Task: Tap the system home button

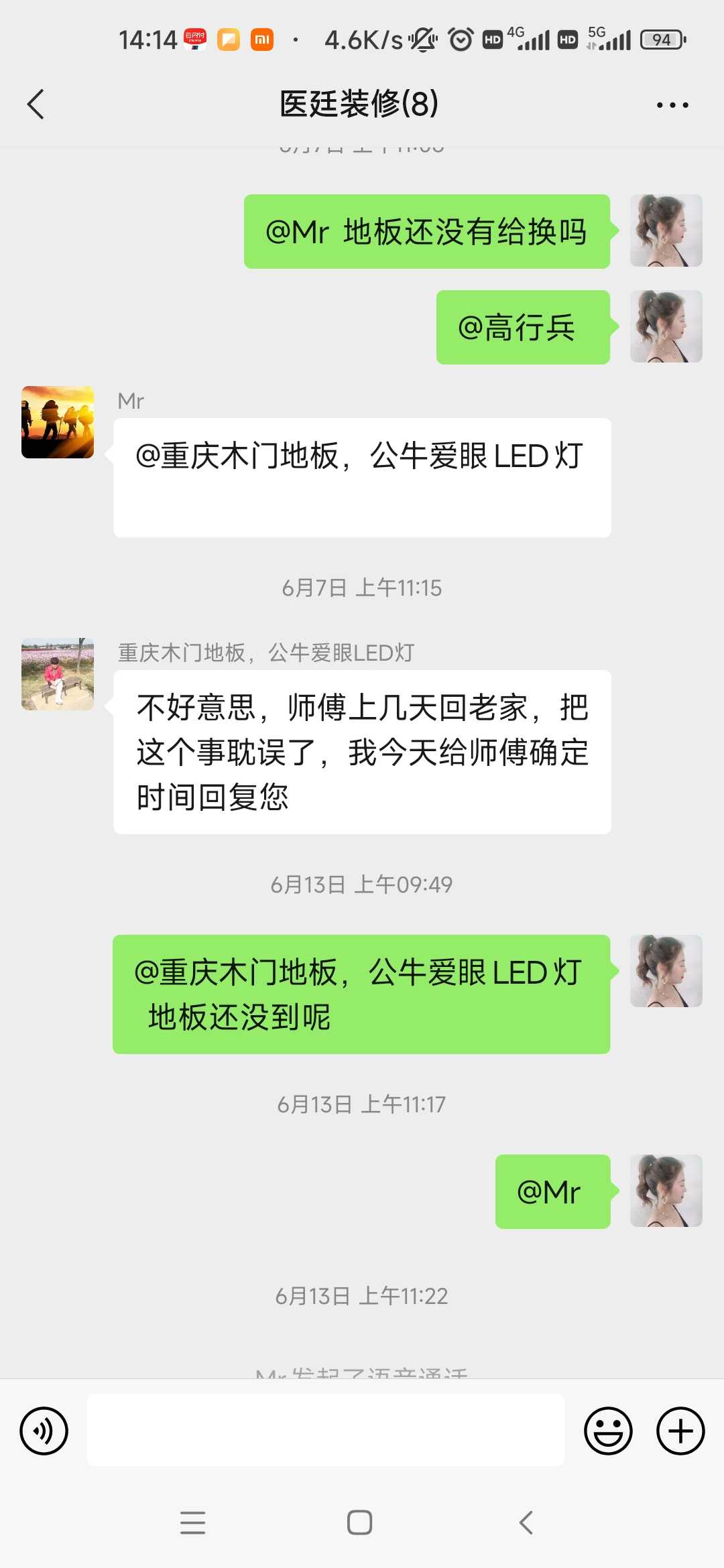Action: 360,1522
